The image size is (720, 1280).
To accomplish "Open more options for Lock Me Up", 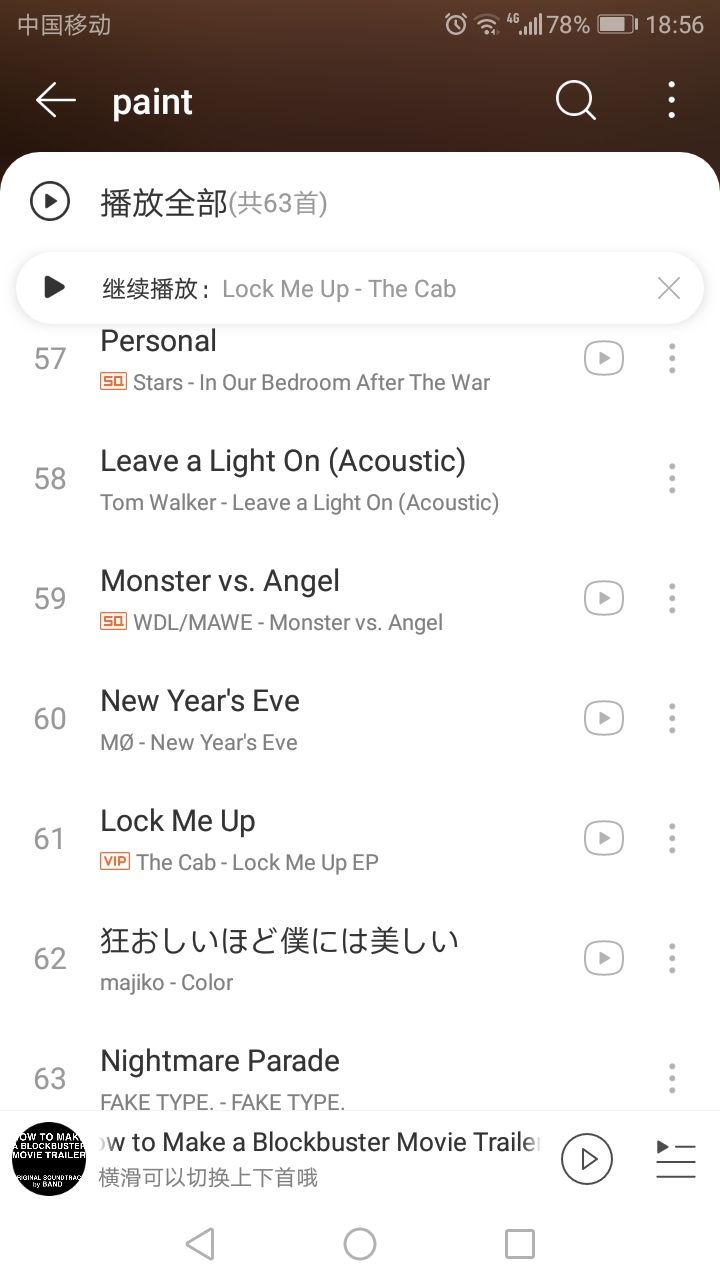I will pyautogui.click(x=671, y=838).
